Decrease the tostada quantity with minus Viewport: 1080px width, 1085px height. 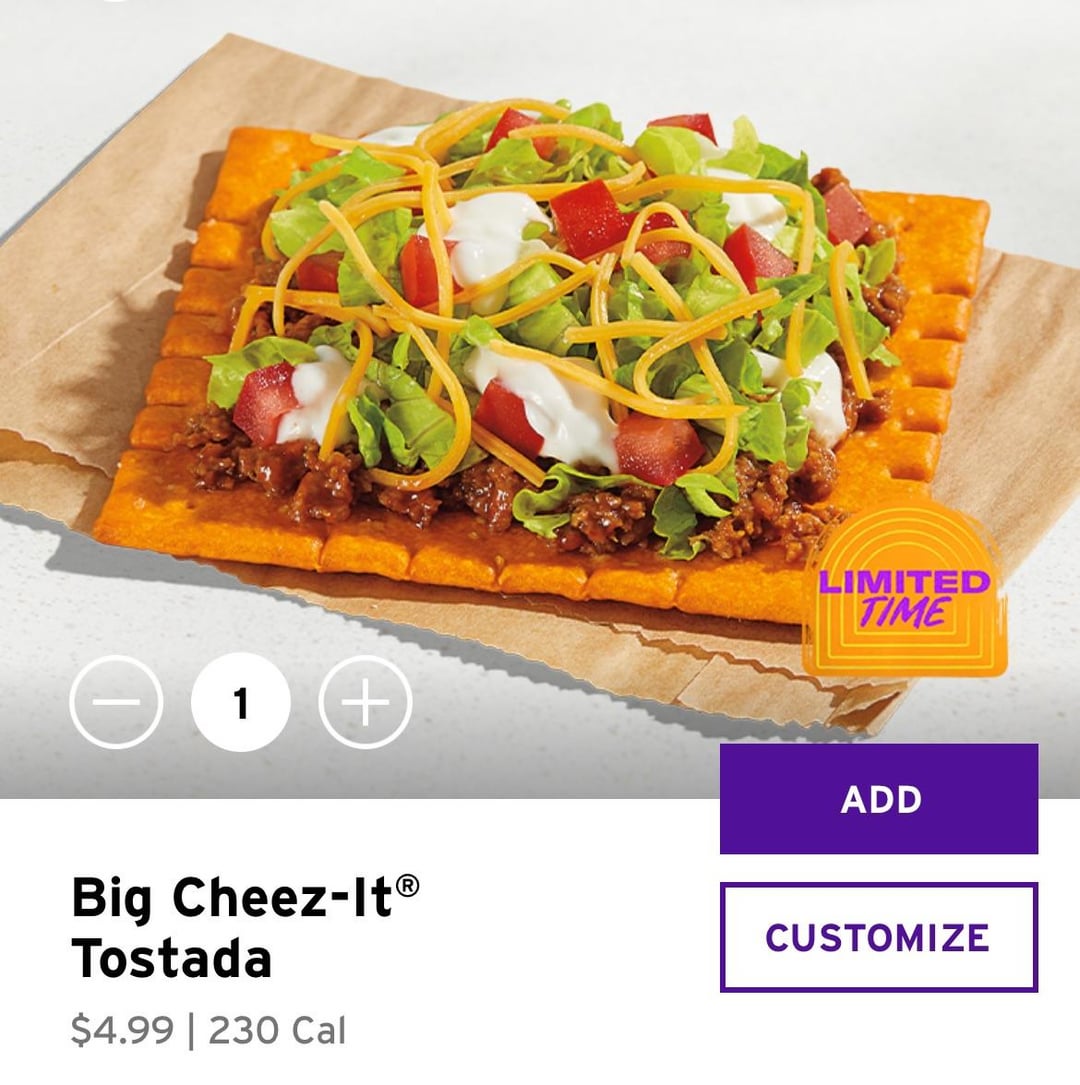point(116,702)
